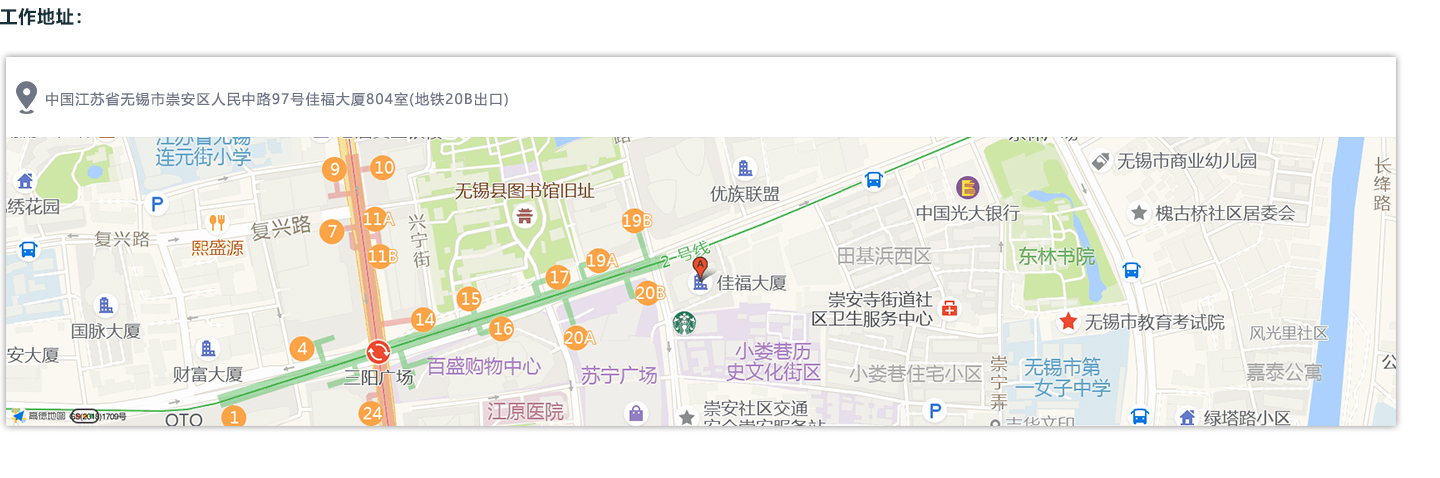Tap the red marker A at 佳福大厦

click(x=700, y=267)
